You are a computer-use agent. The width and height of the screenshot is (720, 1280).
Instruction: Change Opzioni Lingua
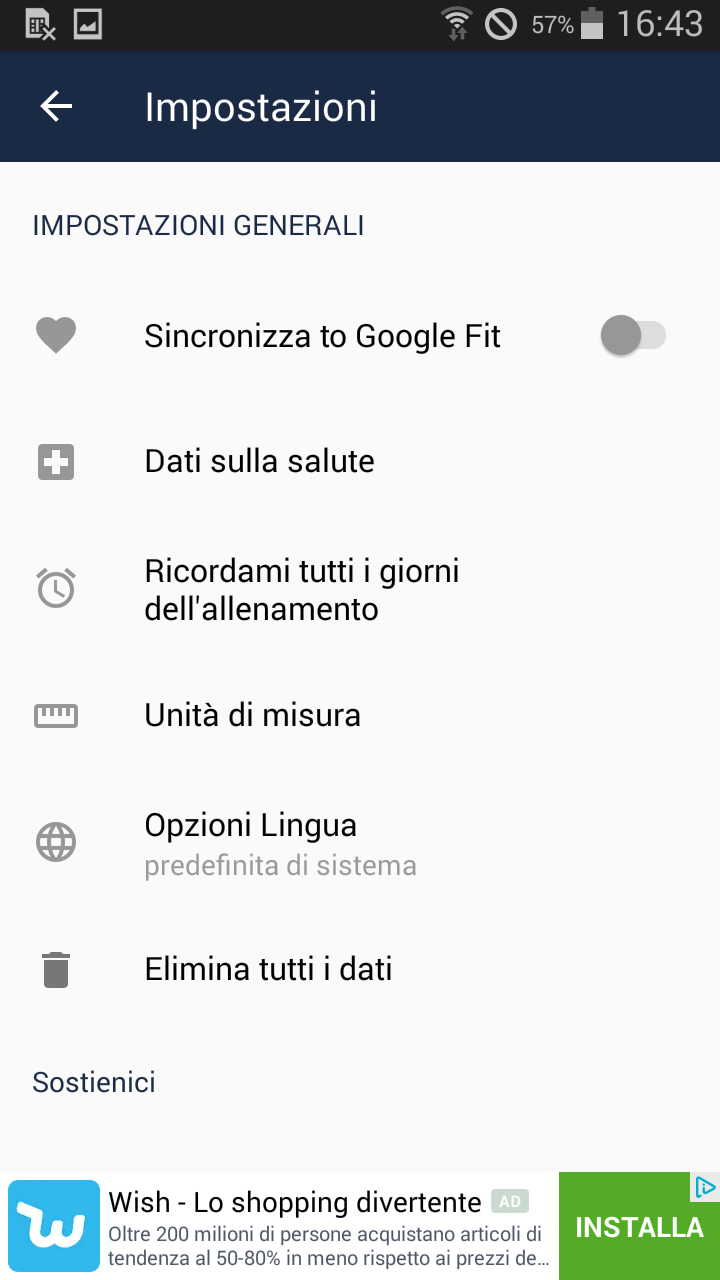360,843
